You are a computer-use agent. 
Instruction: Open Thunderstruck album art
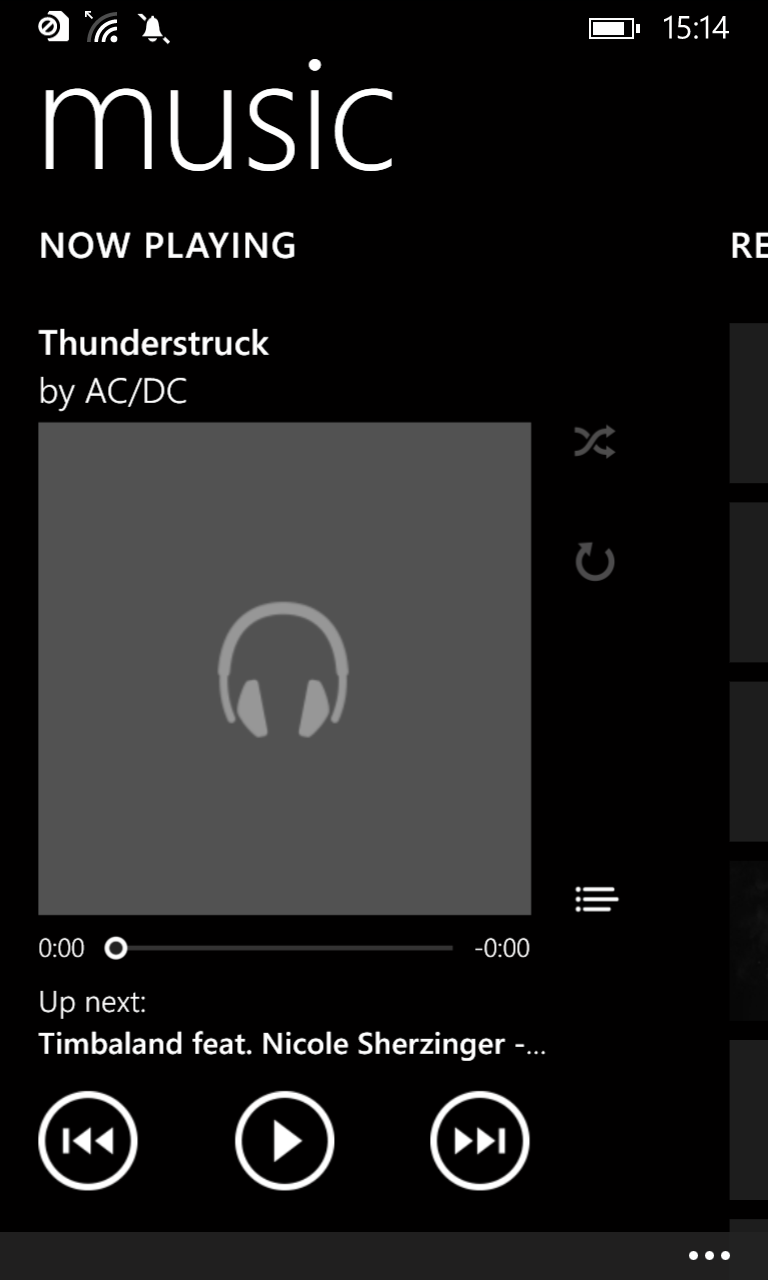(x=285, y=668)
